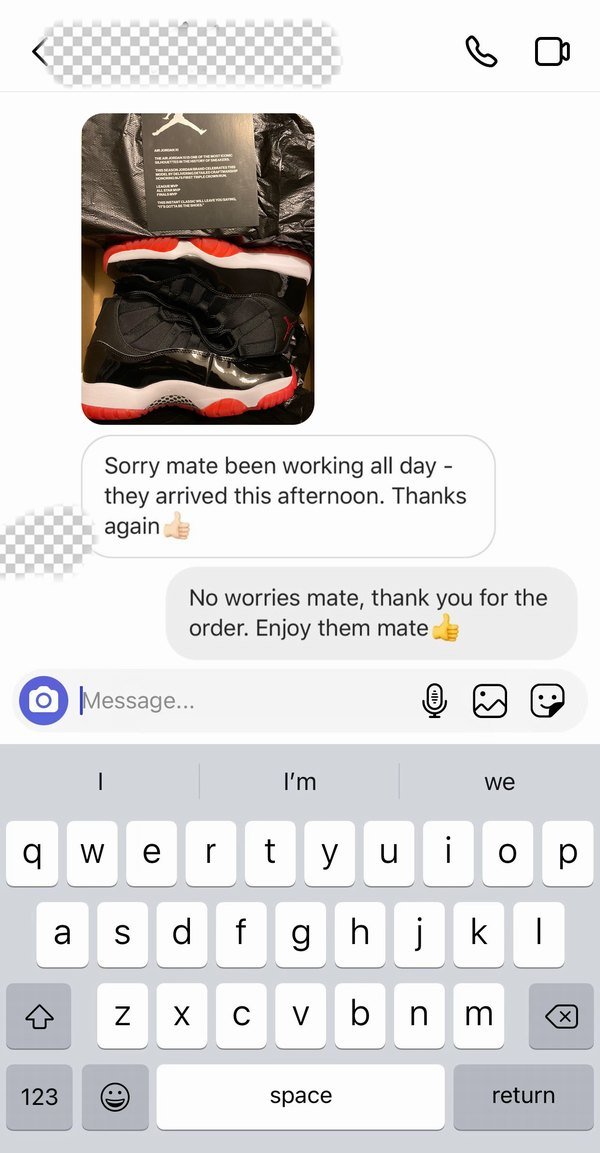Record a voice message with microphone
Image resolution: width=600 pixels, height=1153 pixels.
(434, 700)
